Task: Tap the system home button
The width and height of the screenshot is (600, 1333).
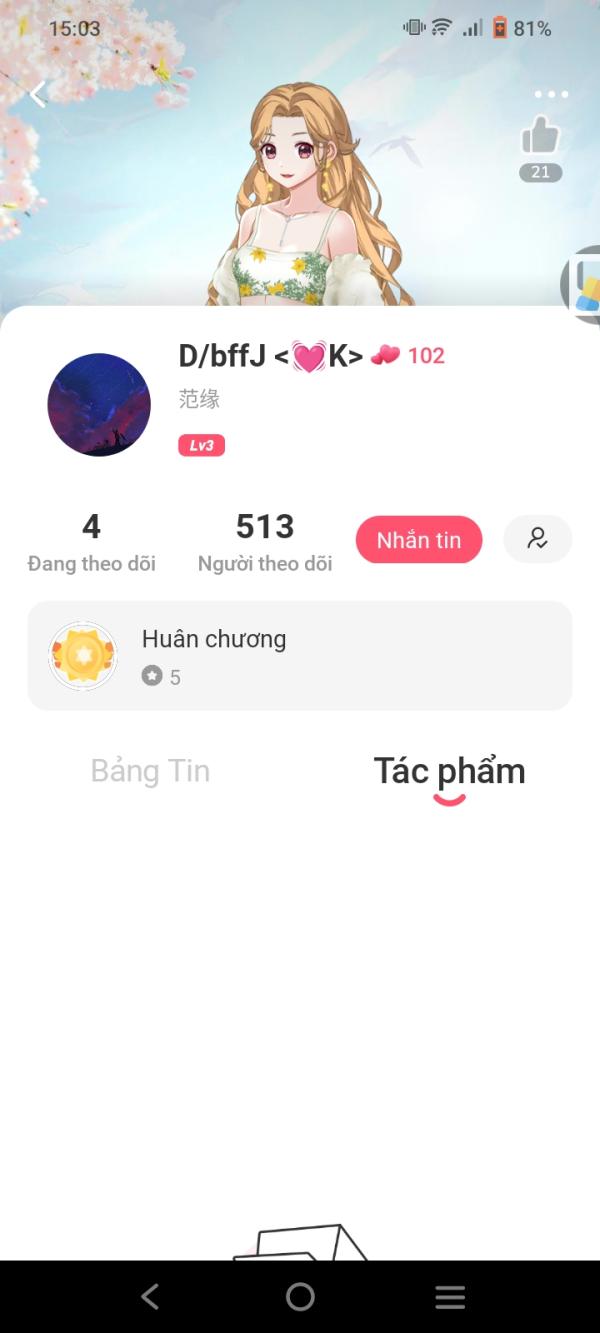Action: (300, 1297)
